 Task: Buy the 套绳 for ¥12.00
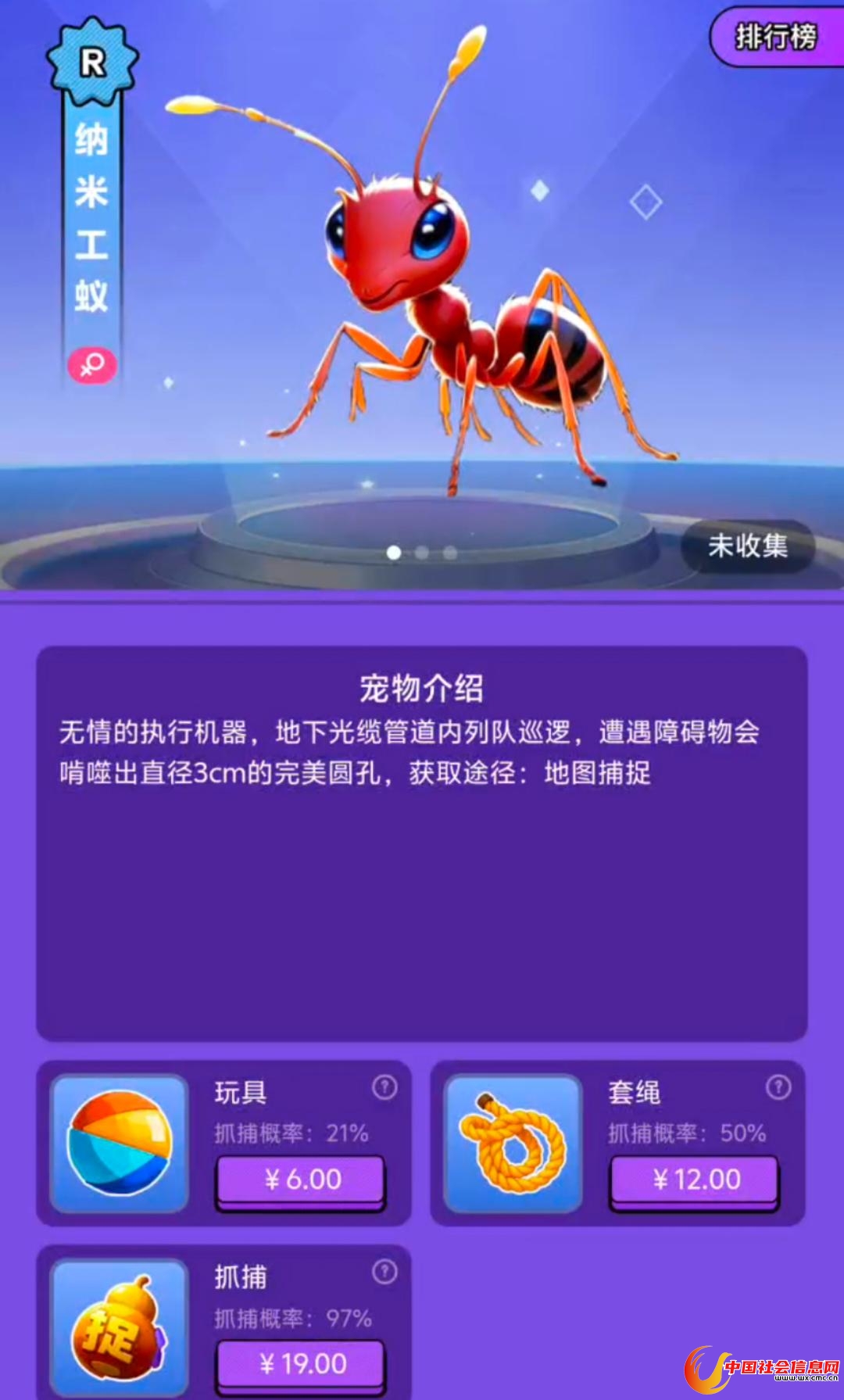coord(695,1180)
